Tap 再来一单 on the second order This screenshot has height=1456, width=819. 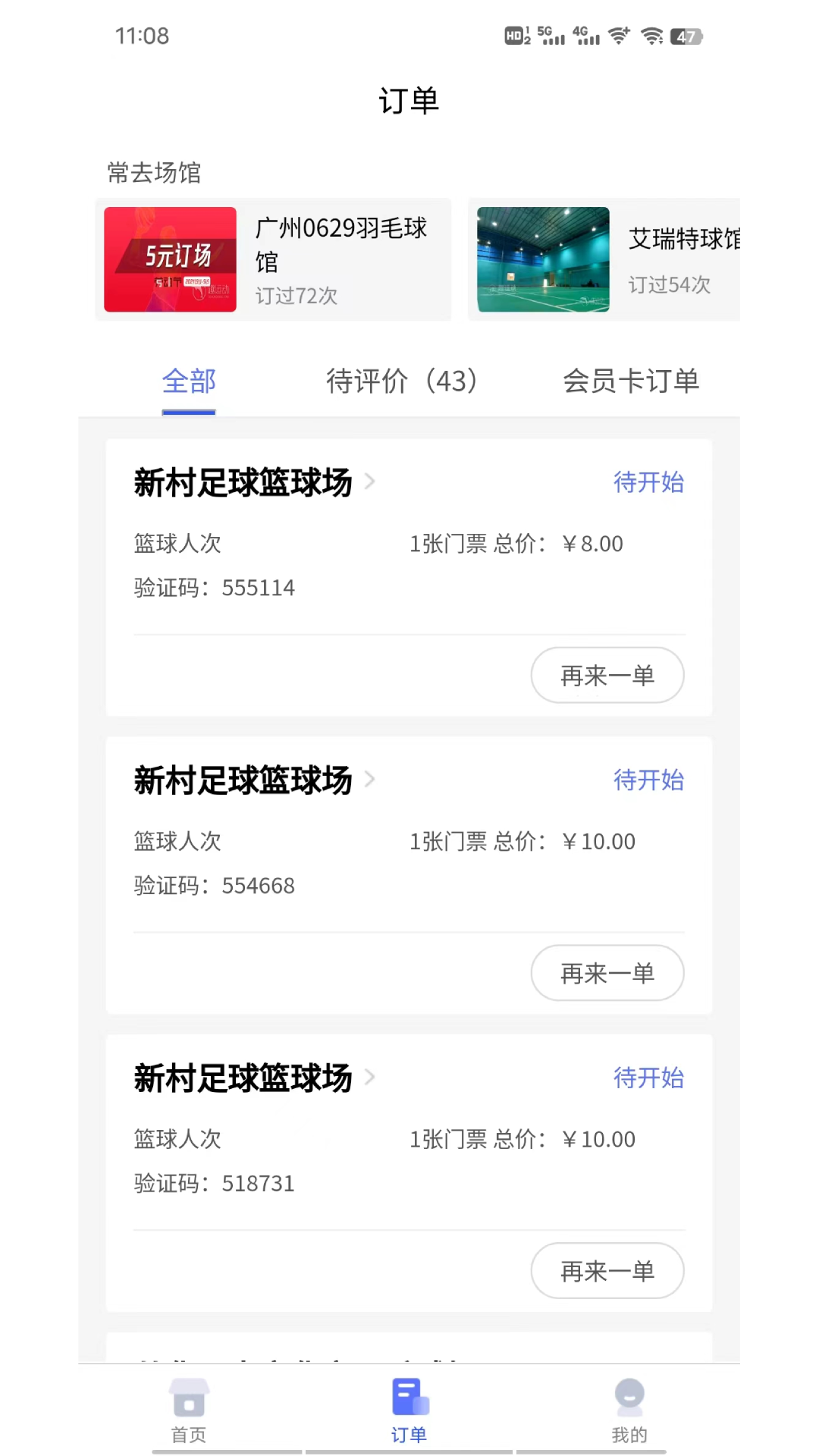(607, 973)
